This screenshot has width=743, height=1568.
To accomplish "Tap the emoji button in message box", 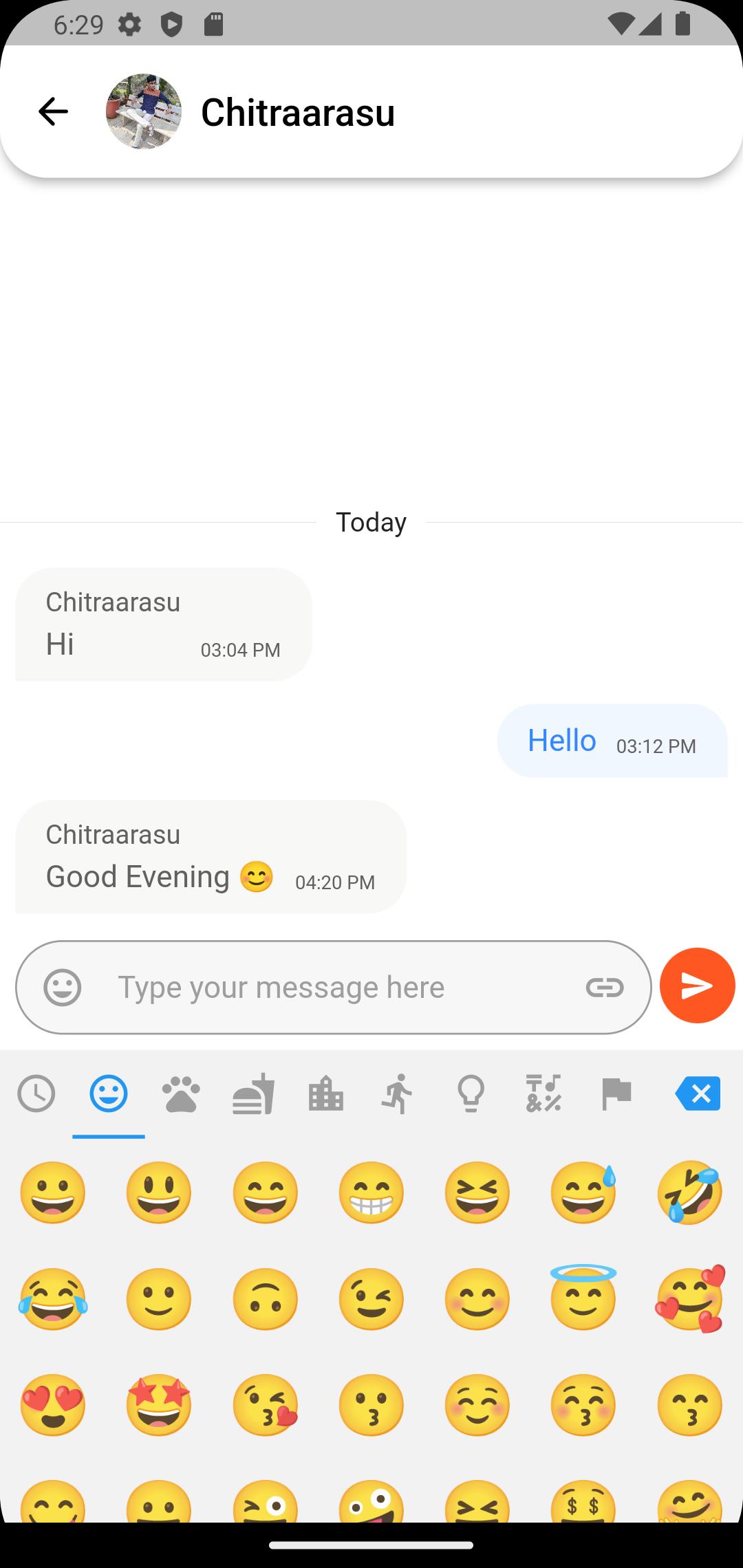I will [63, 988].
